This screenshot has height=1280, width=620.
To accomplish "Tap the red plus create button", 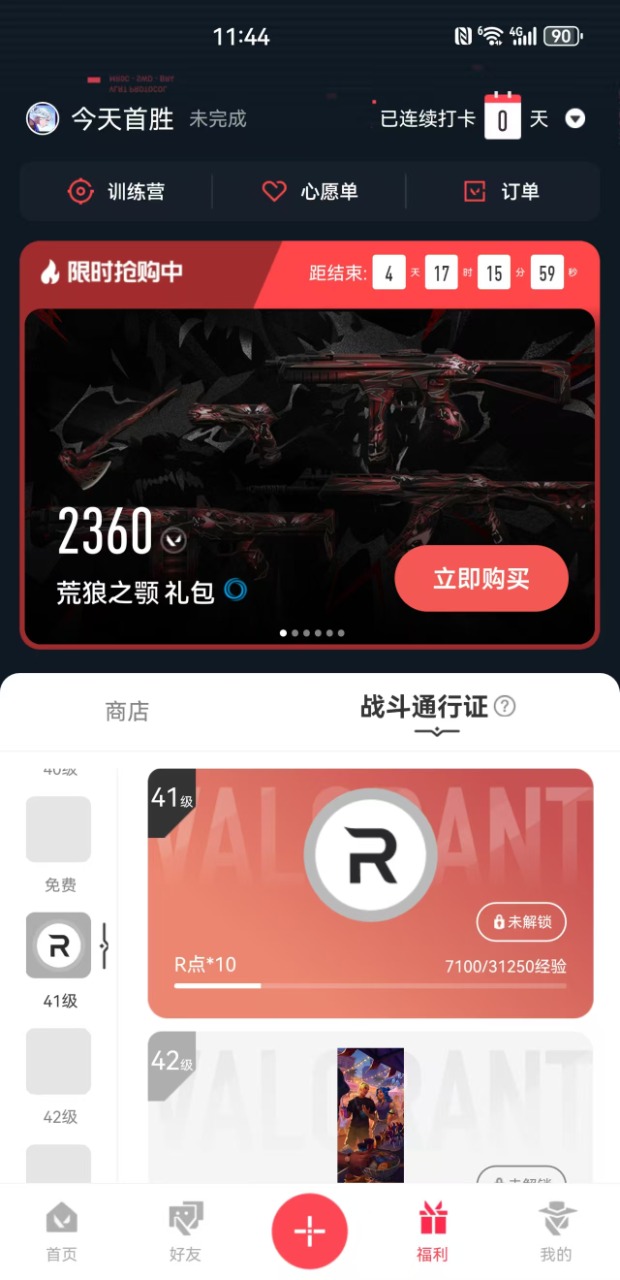I will tap(309, 1232).
